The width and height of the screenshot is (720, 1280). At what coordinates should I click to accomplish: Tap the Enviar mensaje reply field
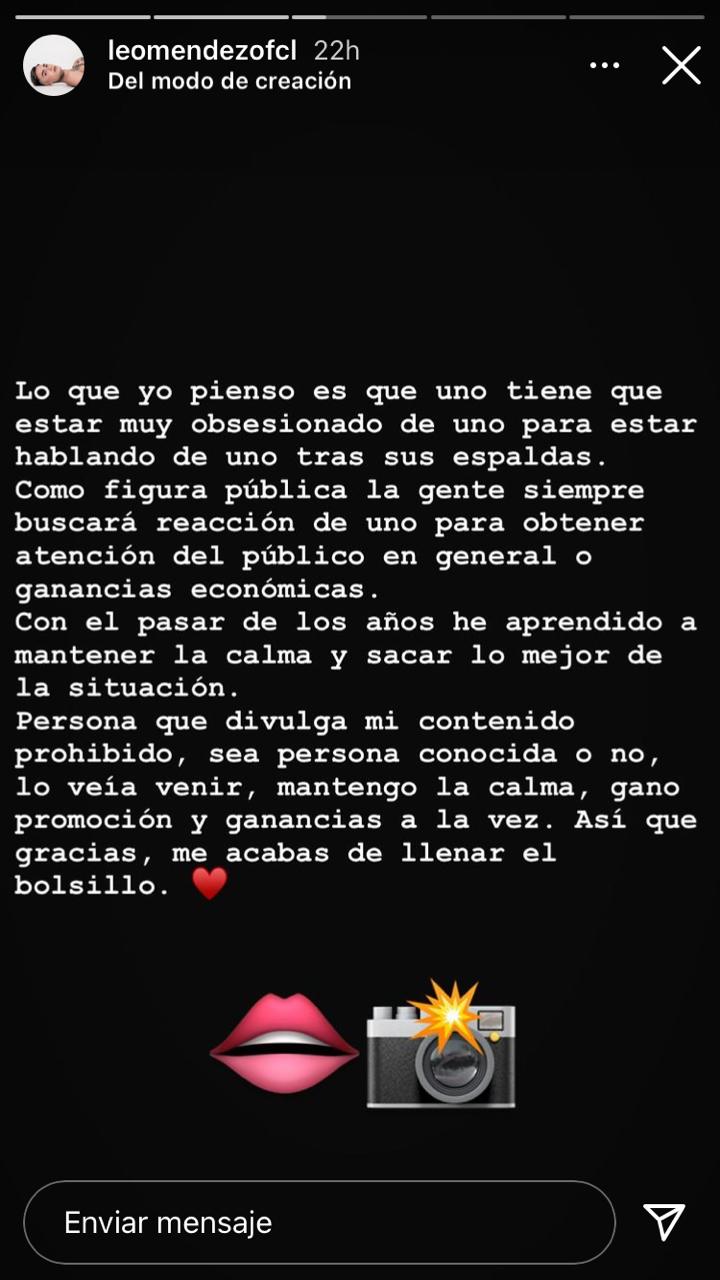[319, 1222]
